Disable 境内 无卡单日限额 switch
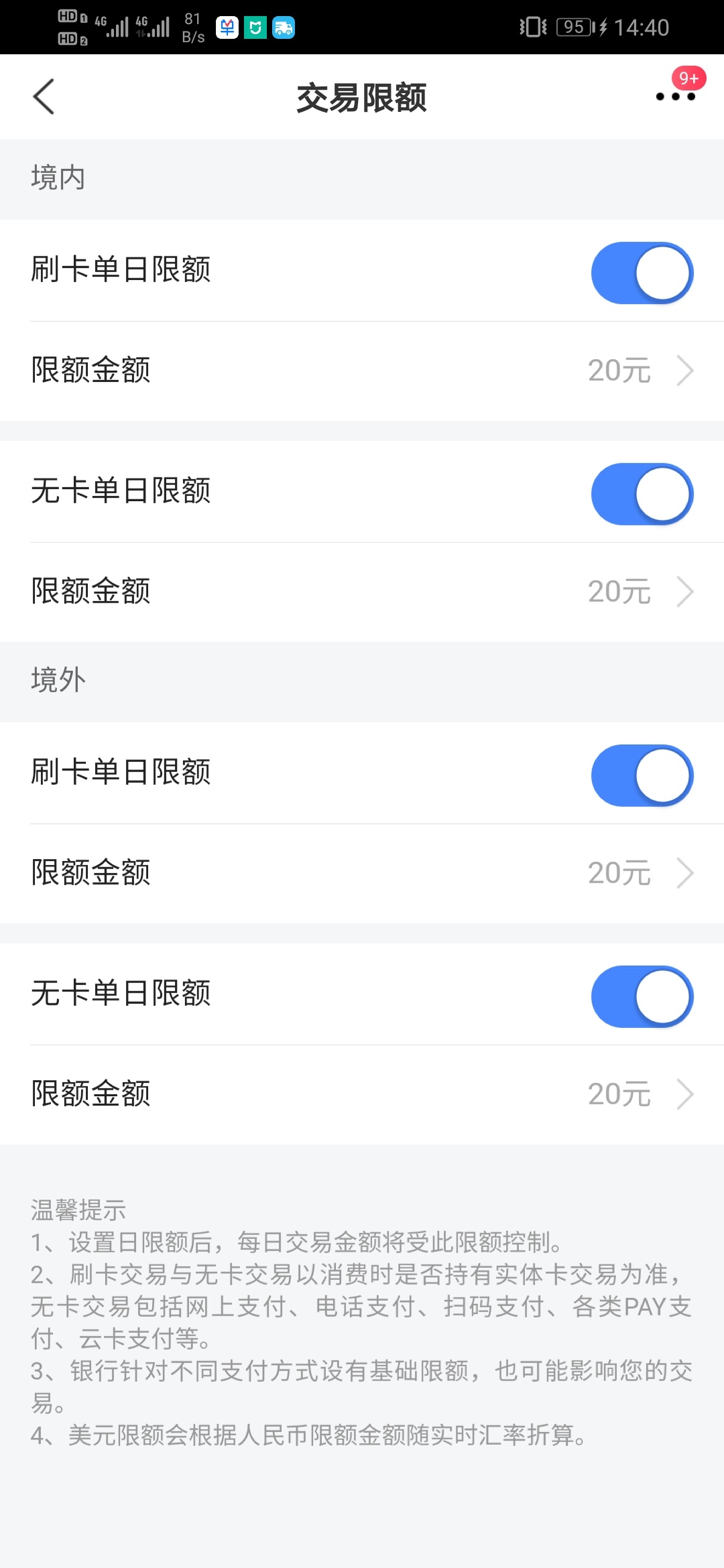This screenshot has width=724, height=1568. click(642, 494)
